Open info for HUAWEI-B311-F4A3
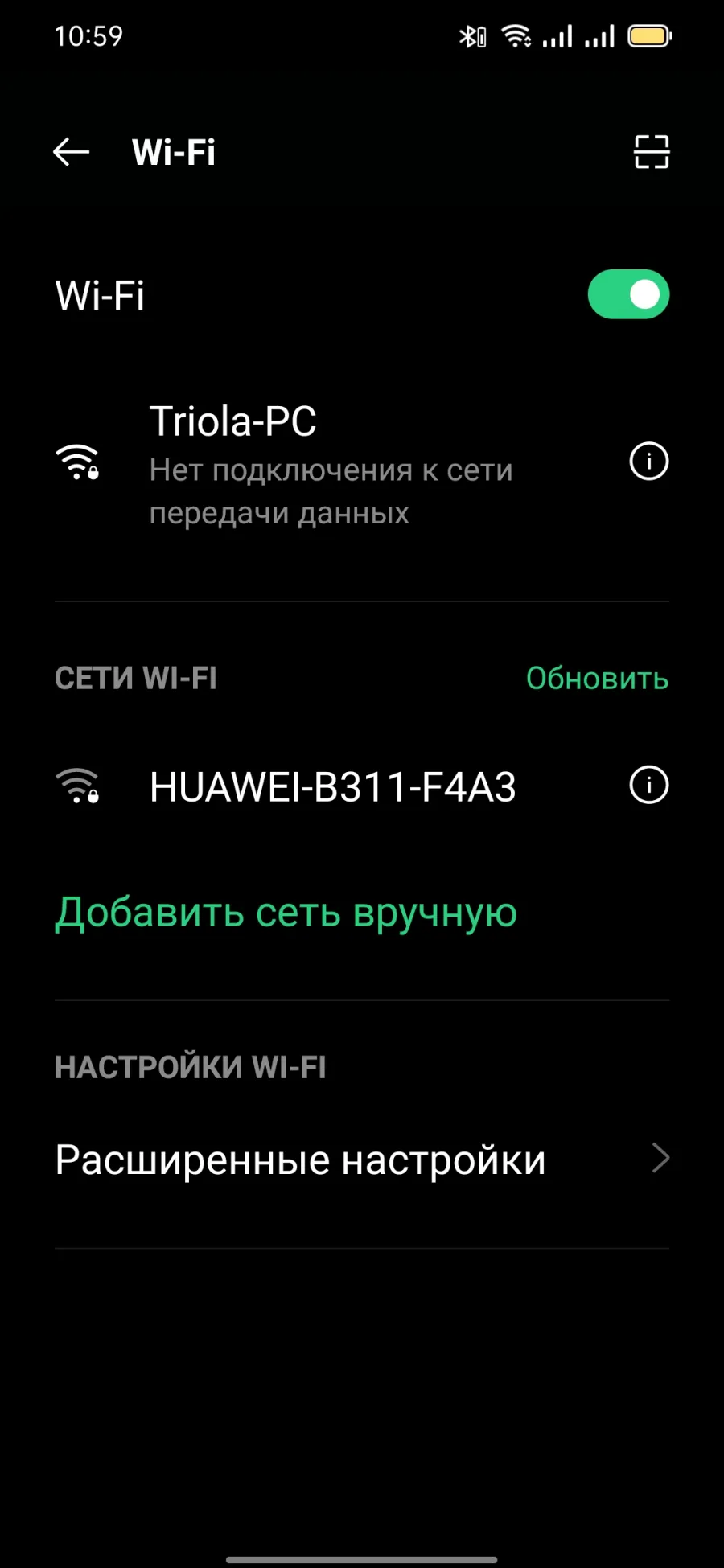 click(649, 785)
